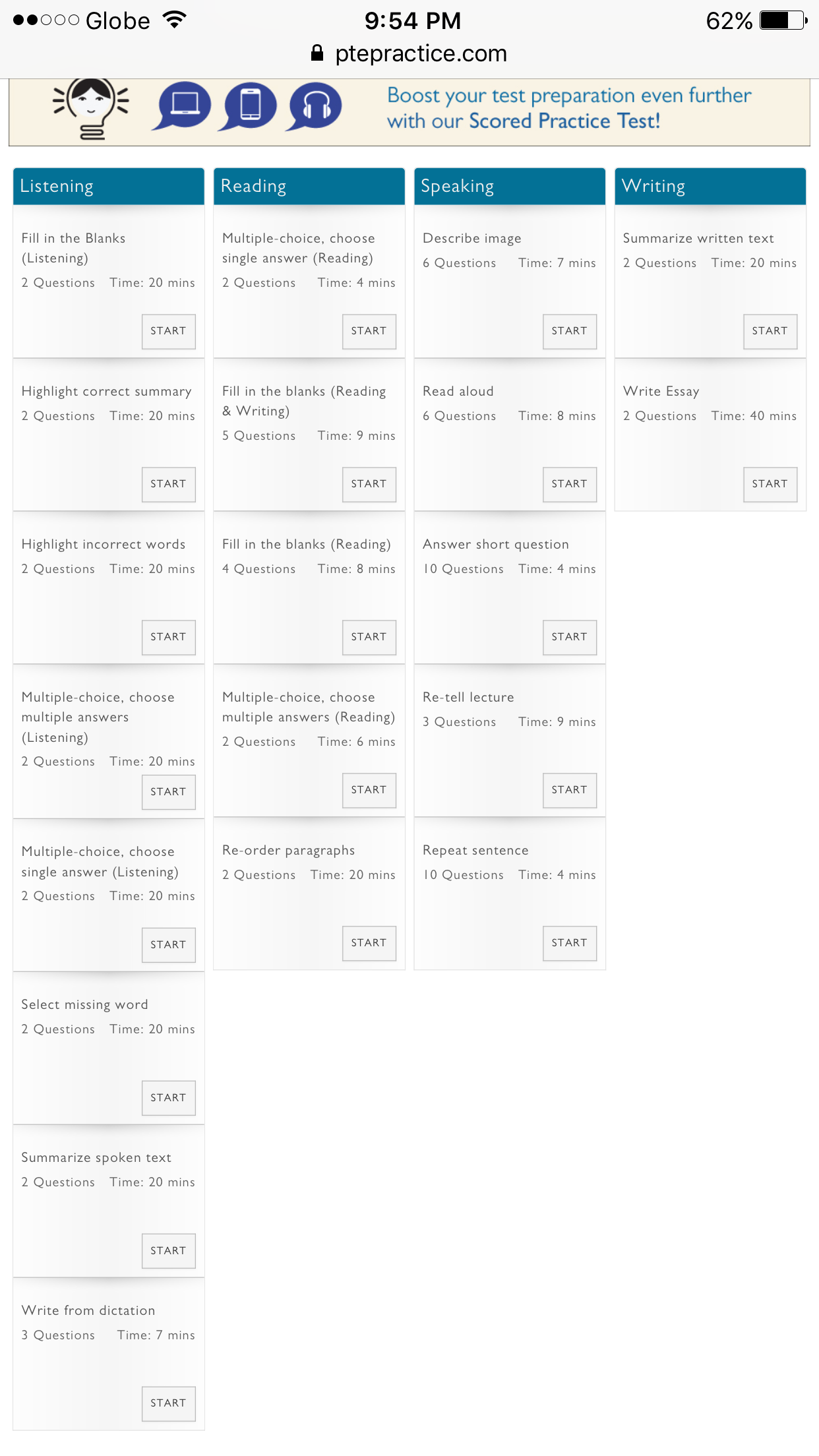Viewport: 819px width, 1456px height.
Task: Start Fill in the blanks (Reading)
Action: click(x=369, y=637)
